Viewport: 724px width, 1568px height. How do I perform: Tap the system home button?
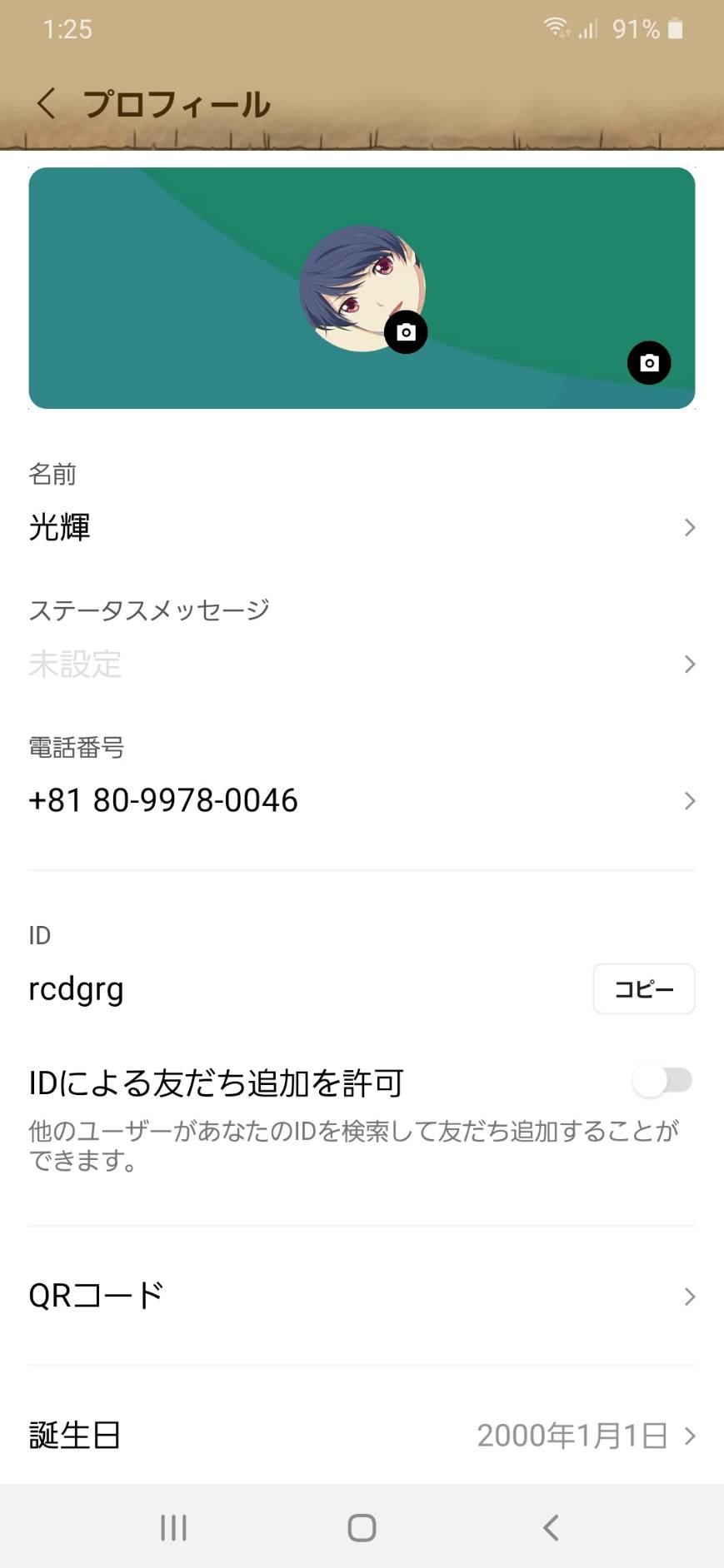pos(362,1527)
